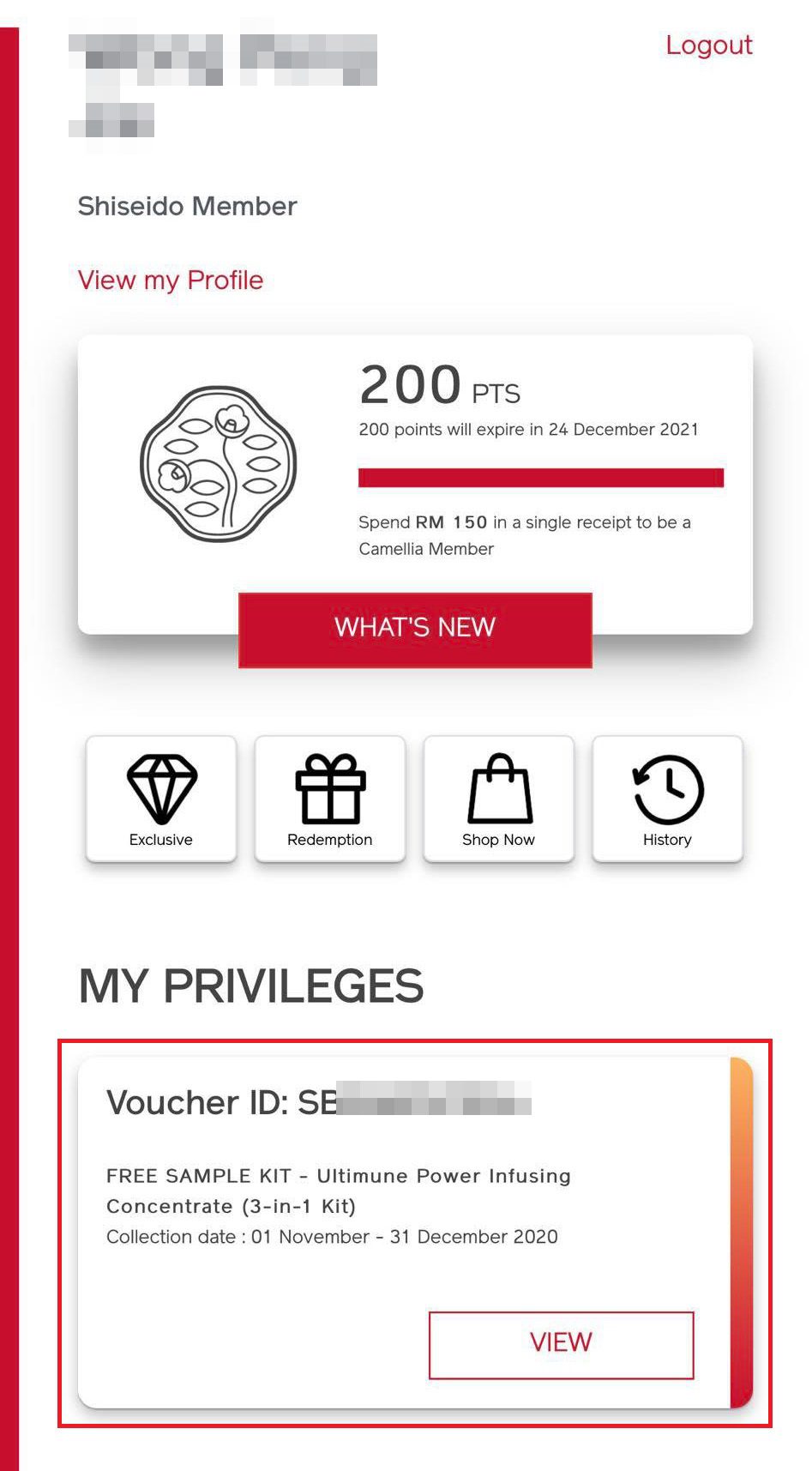Open View my Profile link
This screenshot has height=1471, width=812.
171,280
